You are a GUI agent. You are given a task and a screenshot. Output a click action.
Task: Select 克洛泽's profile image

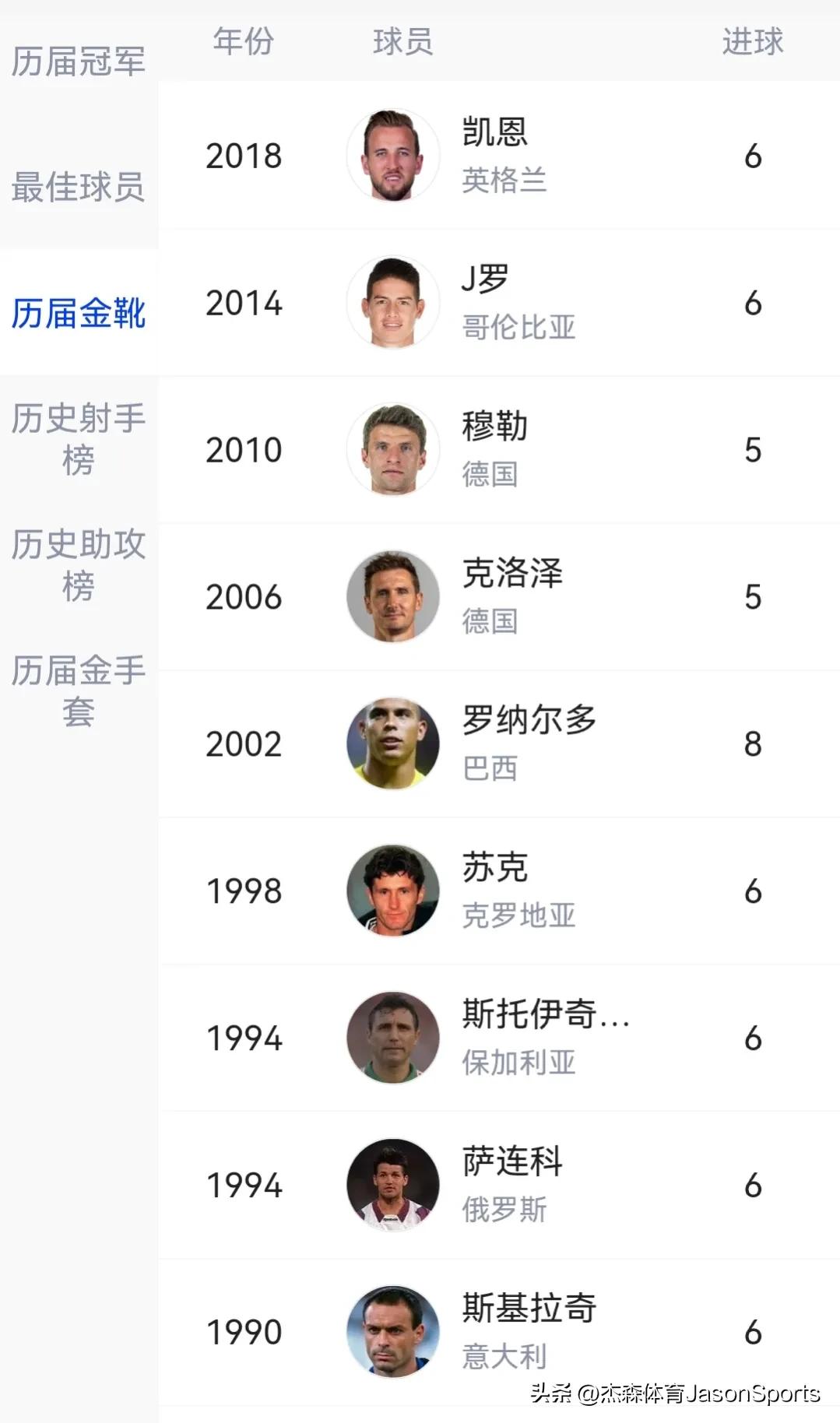click(393, 596)
